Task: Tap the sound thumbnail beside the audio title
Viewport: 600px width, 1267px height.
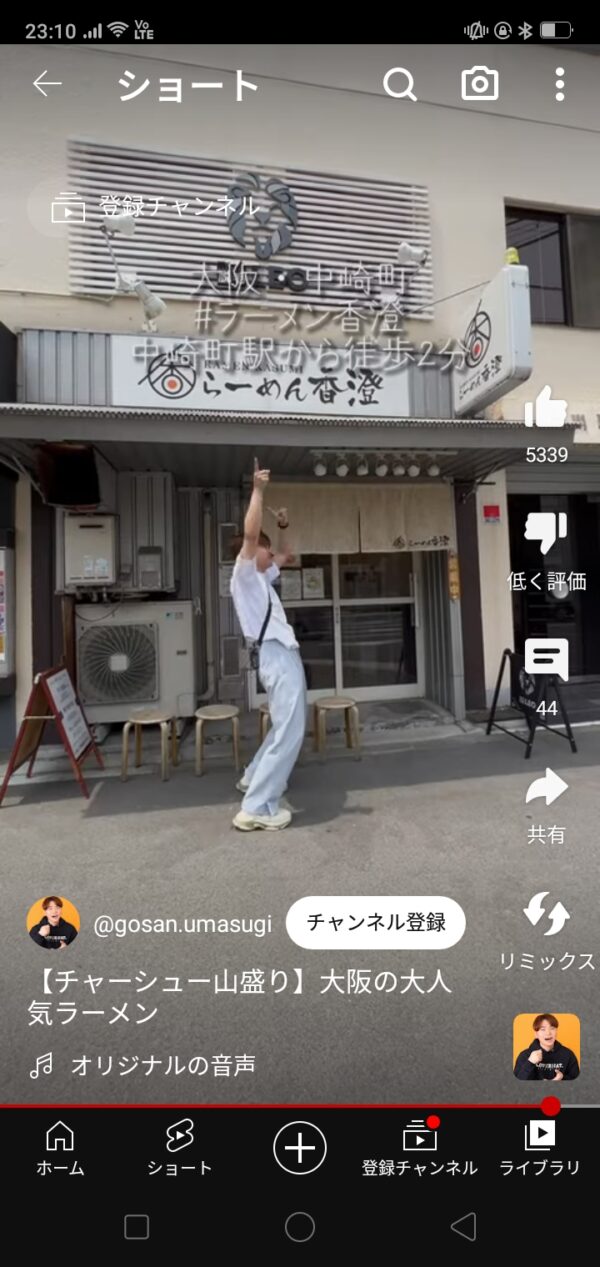Action: pos(546,1047)
